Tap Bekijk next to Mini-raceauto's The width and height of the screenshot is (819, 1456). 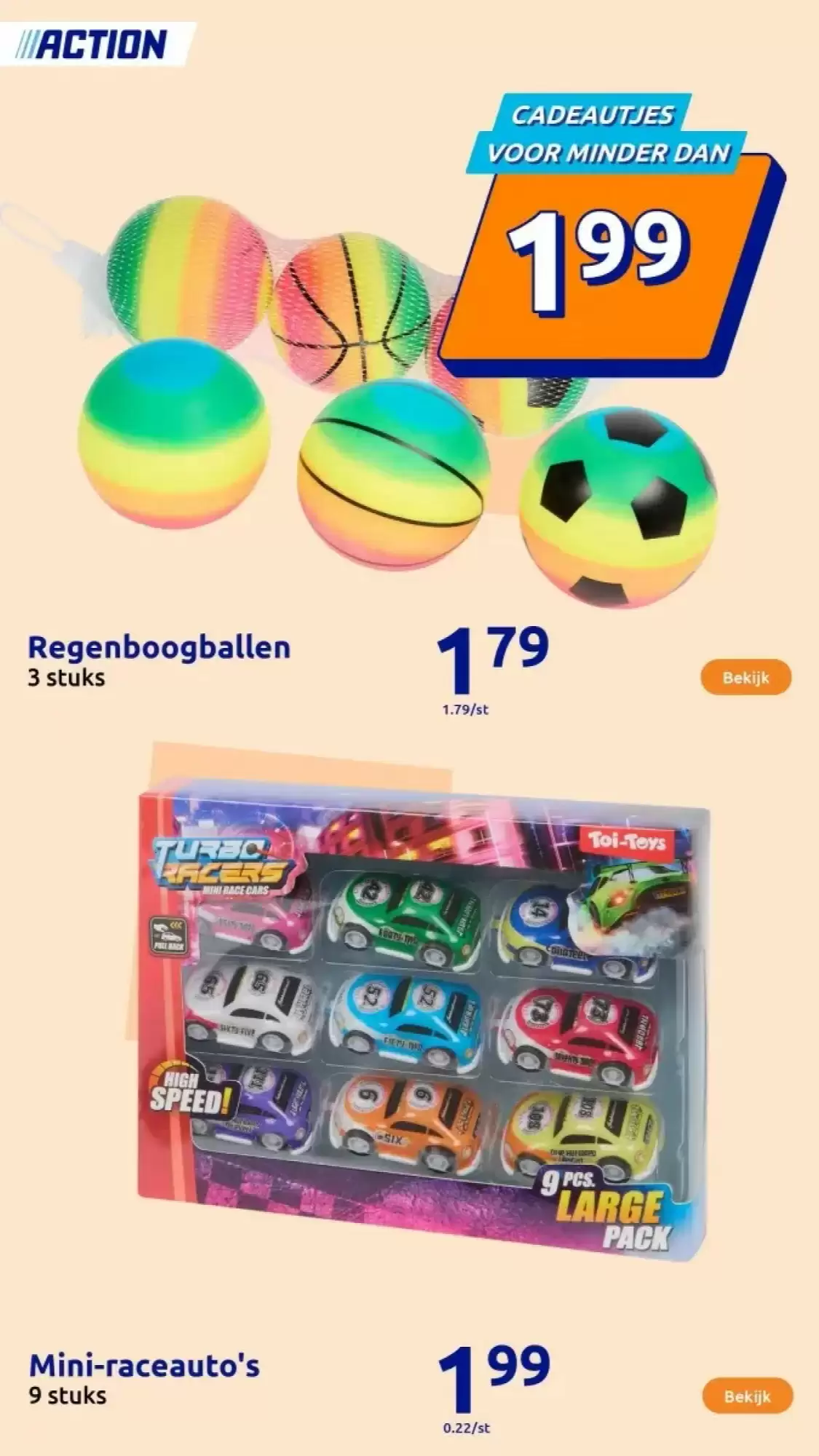pos(747,1396)
